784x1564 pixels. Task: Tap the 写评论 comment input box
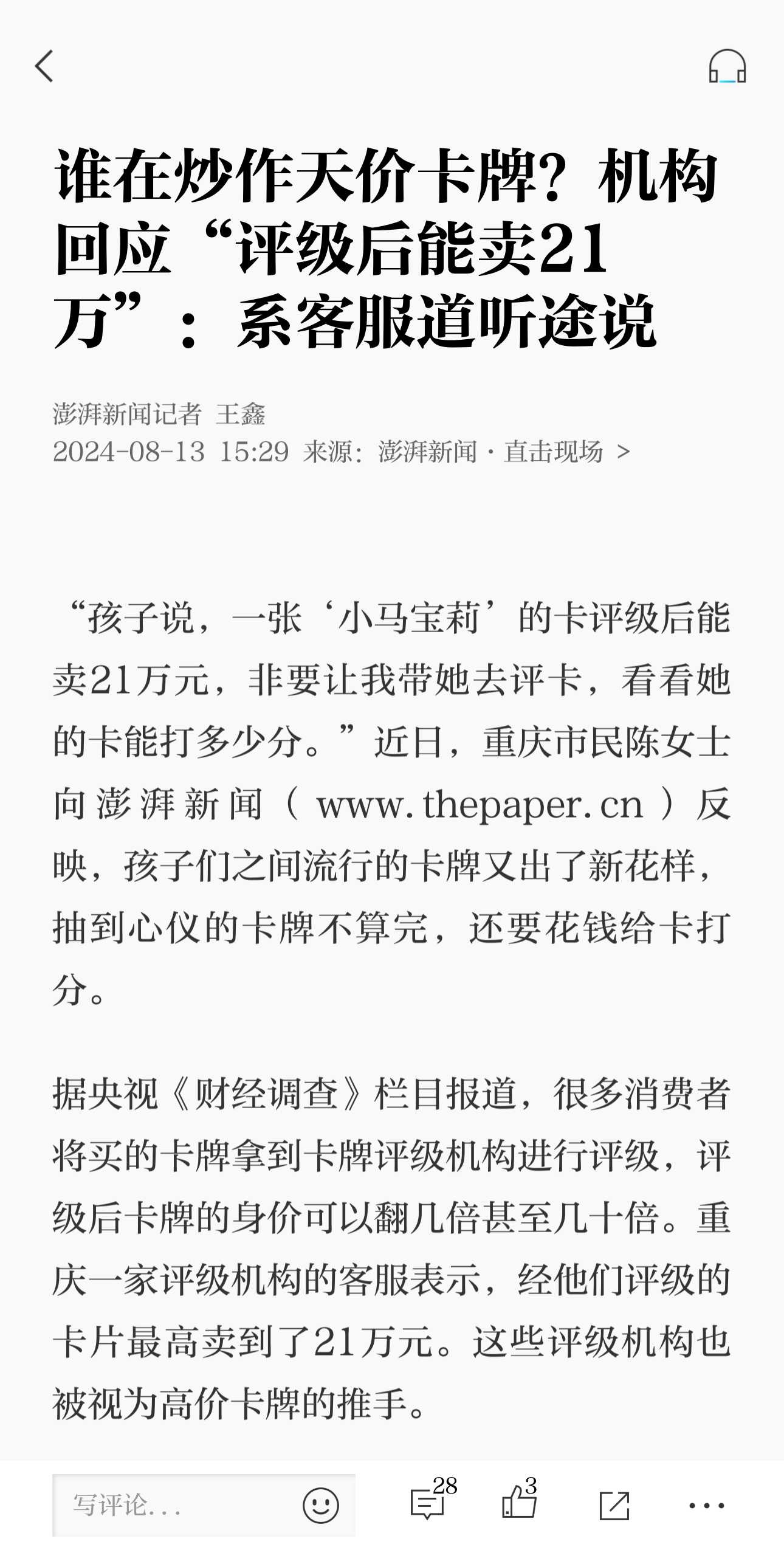pyautogui.click(x=176, y=1505)
